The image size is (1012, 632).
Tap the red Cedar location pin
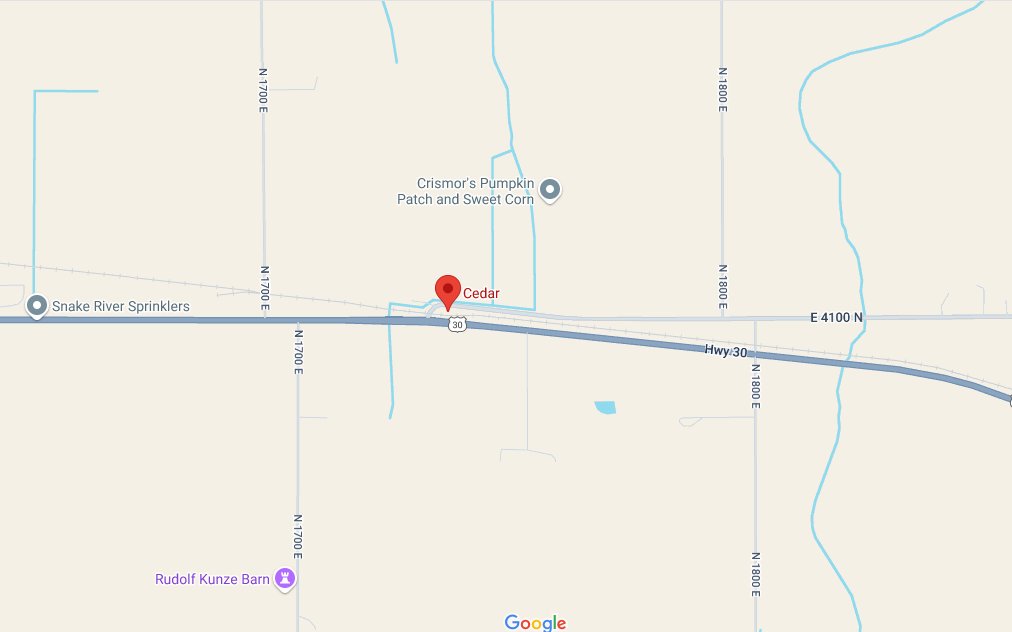click(448, 290)
